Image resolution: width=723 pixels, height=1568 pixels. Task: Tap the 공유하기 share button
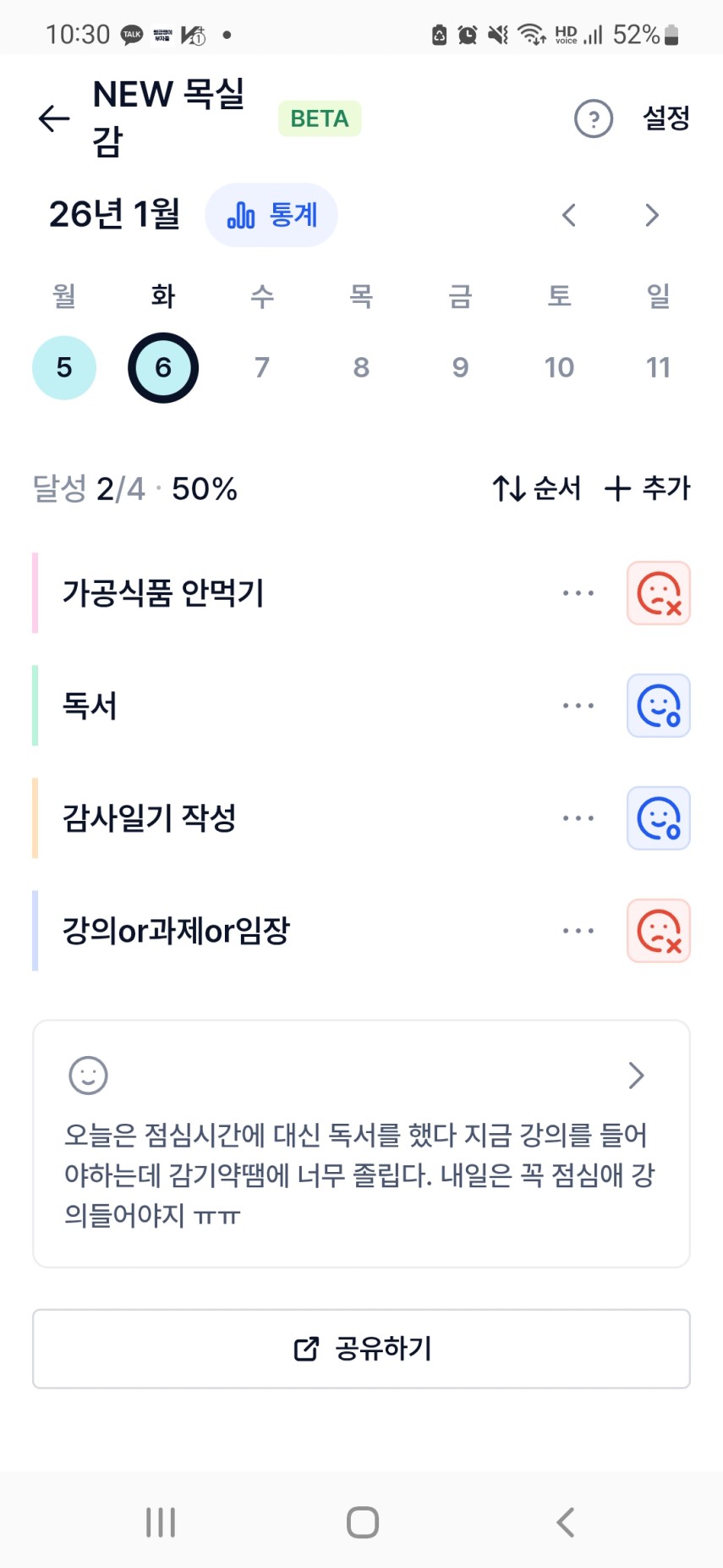(x=361, y=1349)
